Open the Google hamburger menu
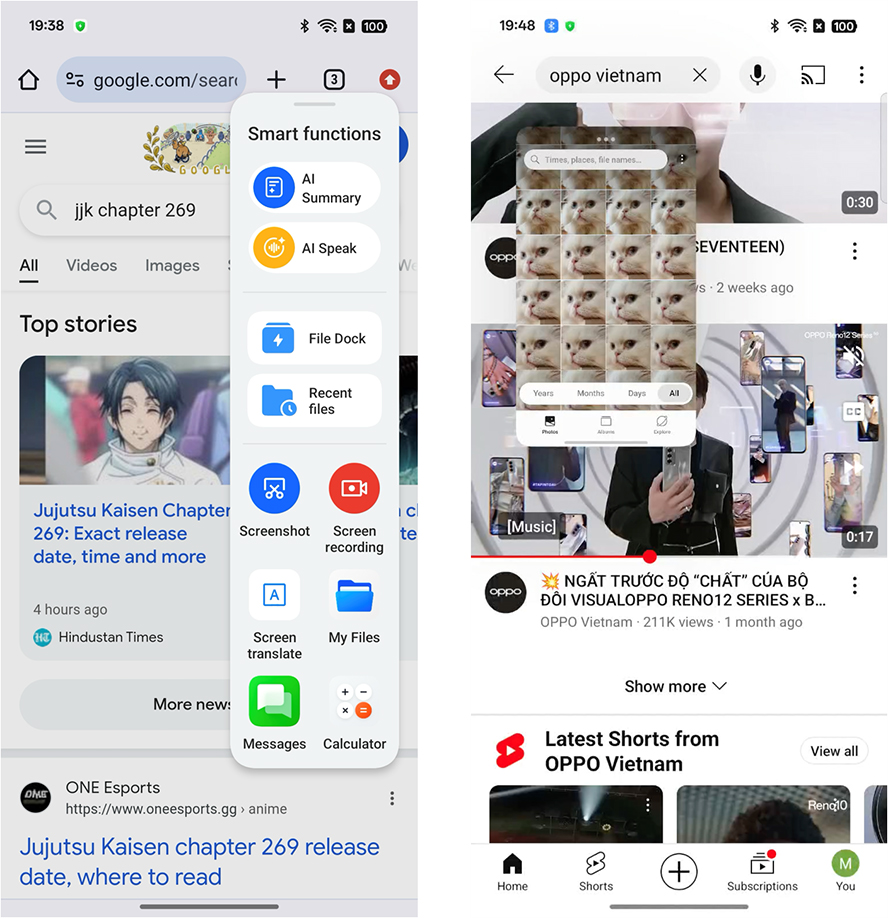The image size is (888, 918). pos(36,147)
